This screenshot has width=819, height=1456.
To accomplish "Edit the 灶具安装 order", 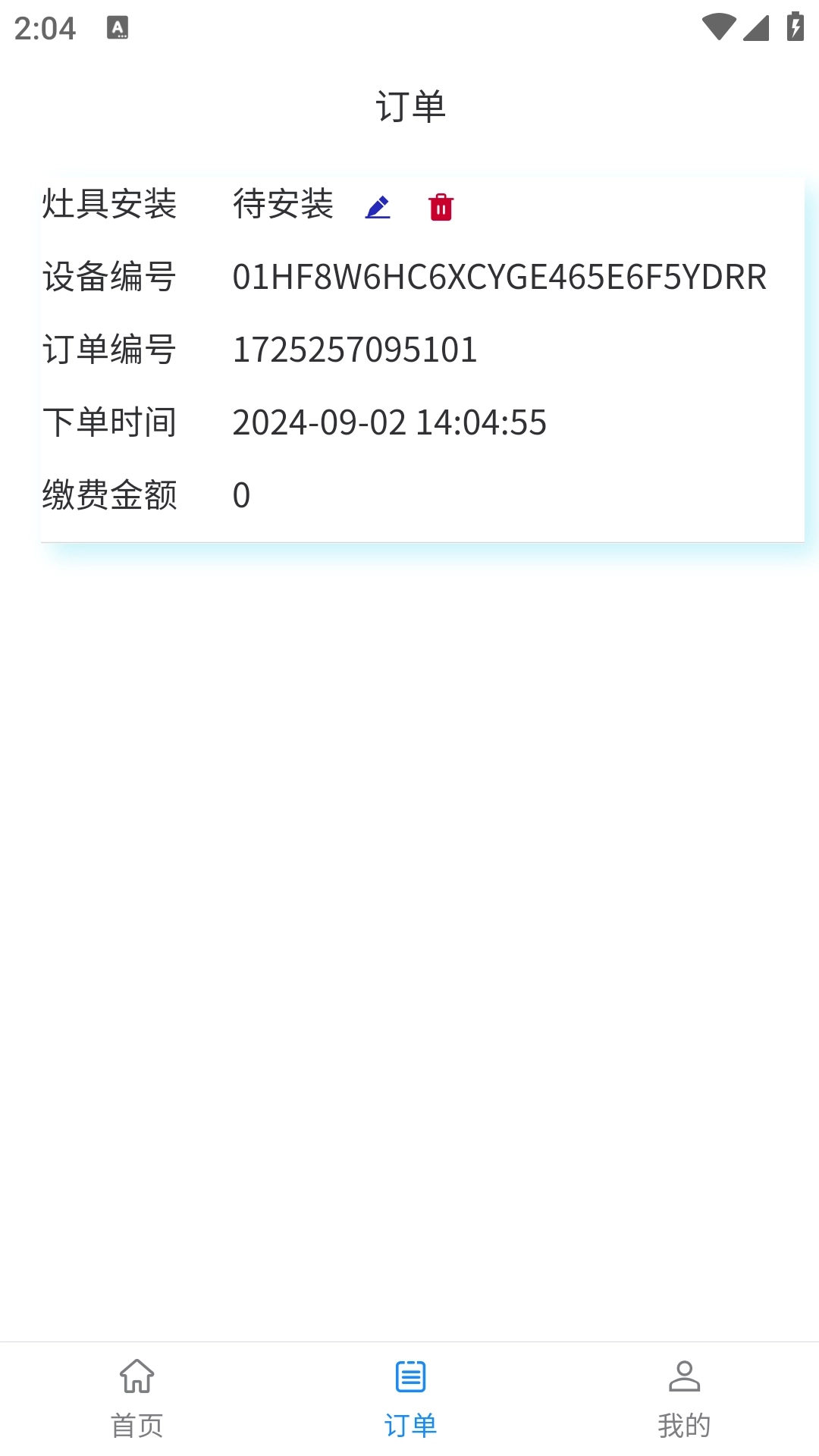I will click(378, 207).
